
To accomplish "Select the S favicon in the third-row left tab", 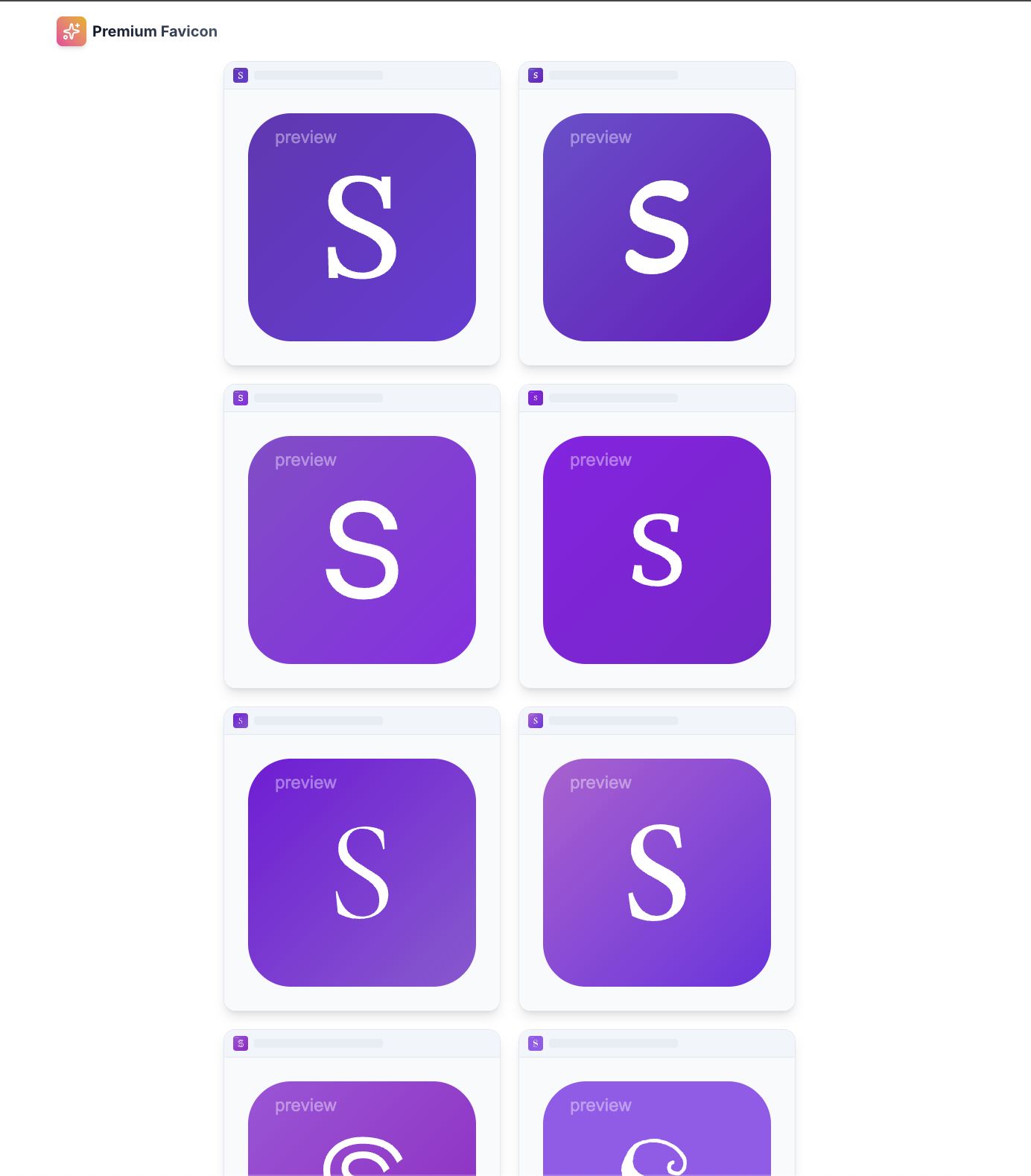I will coord(240,720).
